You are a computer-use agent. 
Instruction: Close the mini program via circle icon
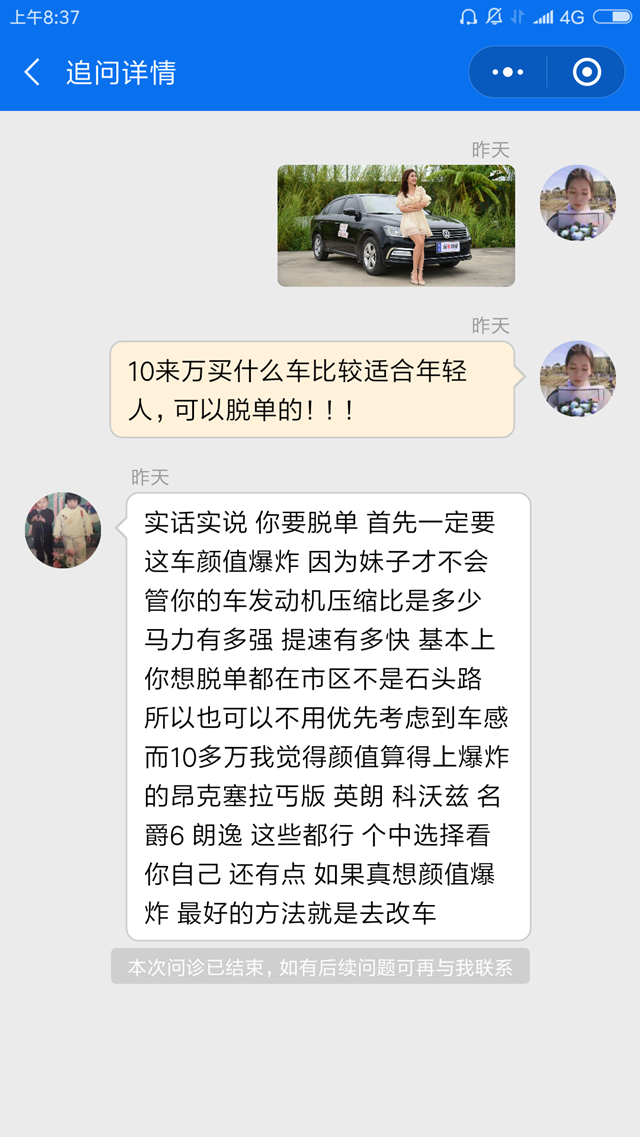(x=587, y=72)
